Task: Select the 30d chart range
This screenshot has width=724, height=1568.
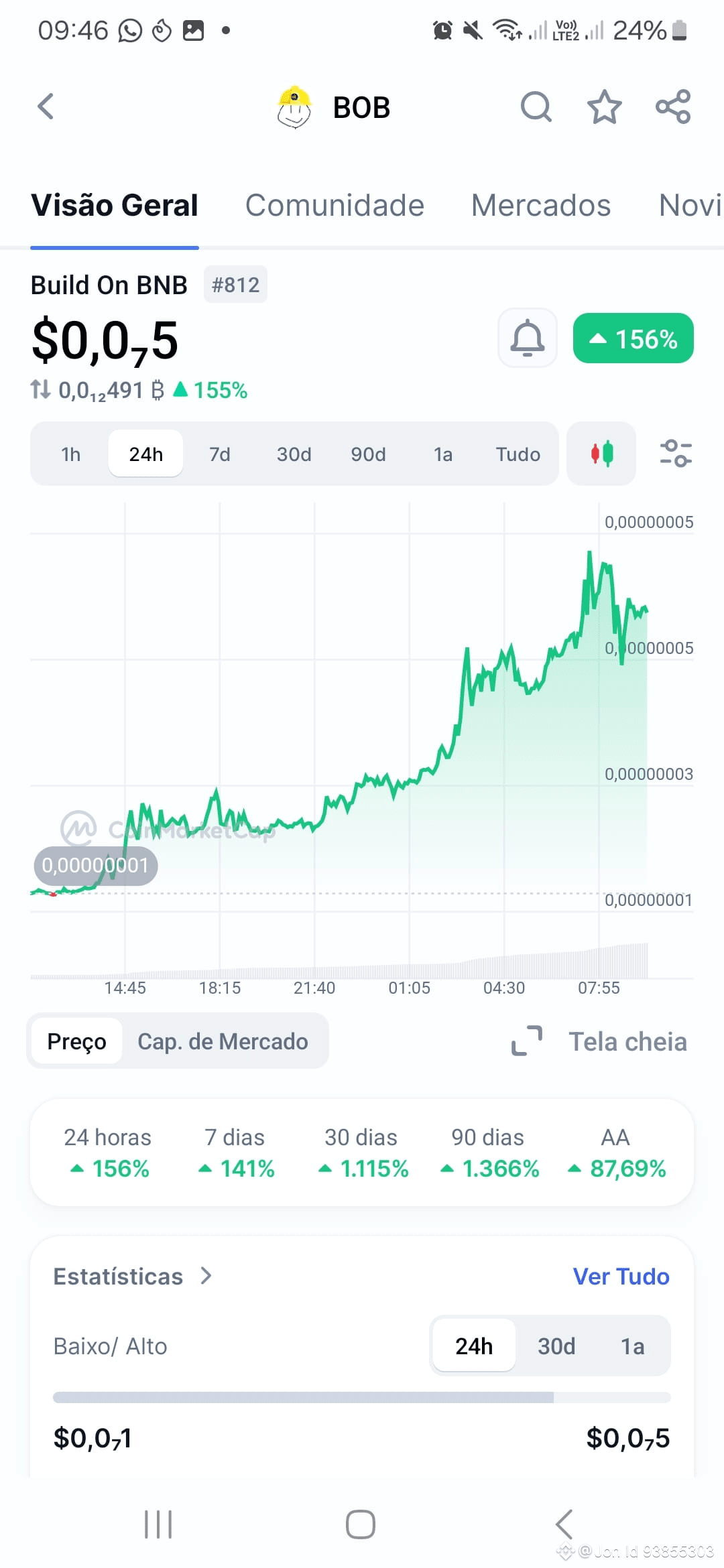Action: pyautogui.click(x=294, y=454)
